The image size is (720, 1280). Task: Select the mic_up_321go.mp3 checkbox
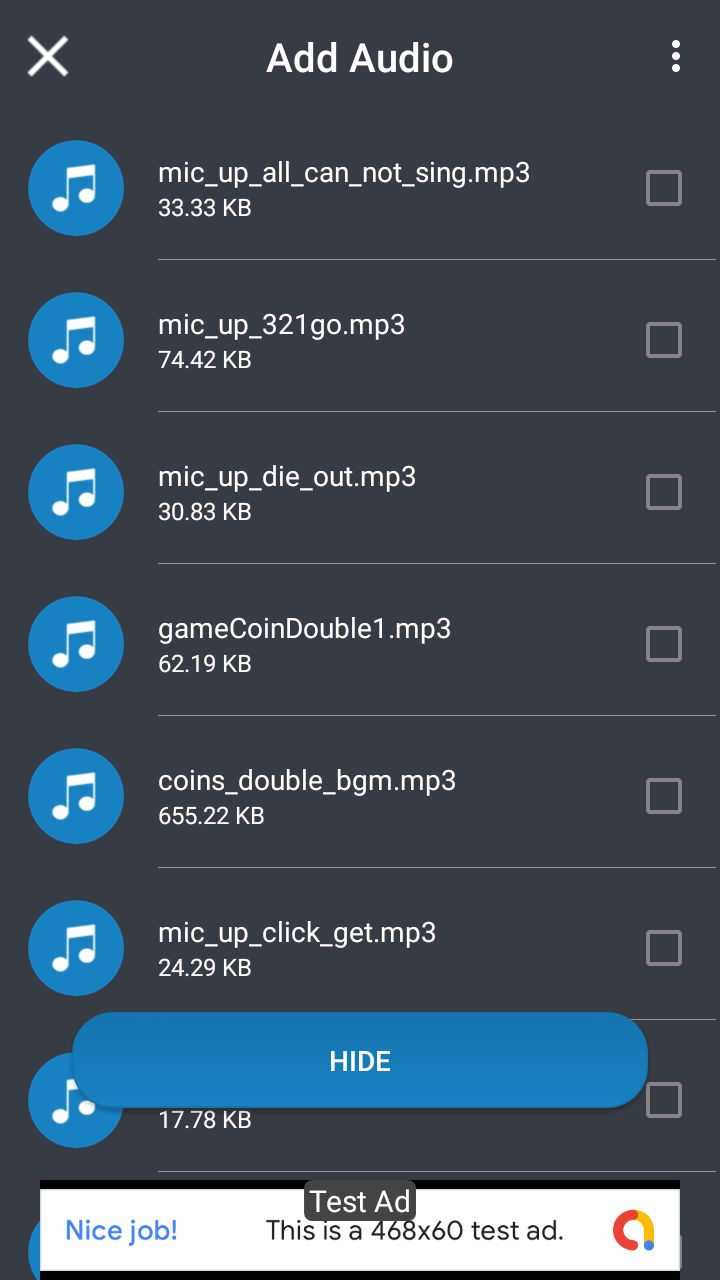664,340
